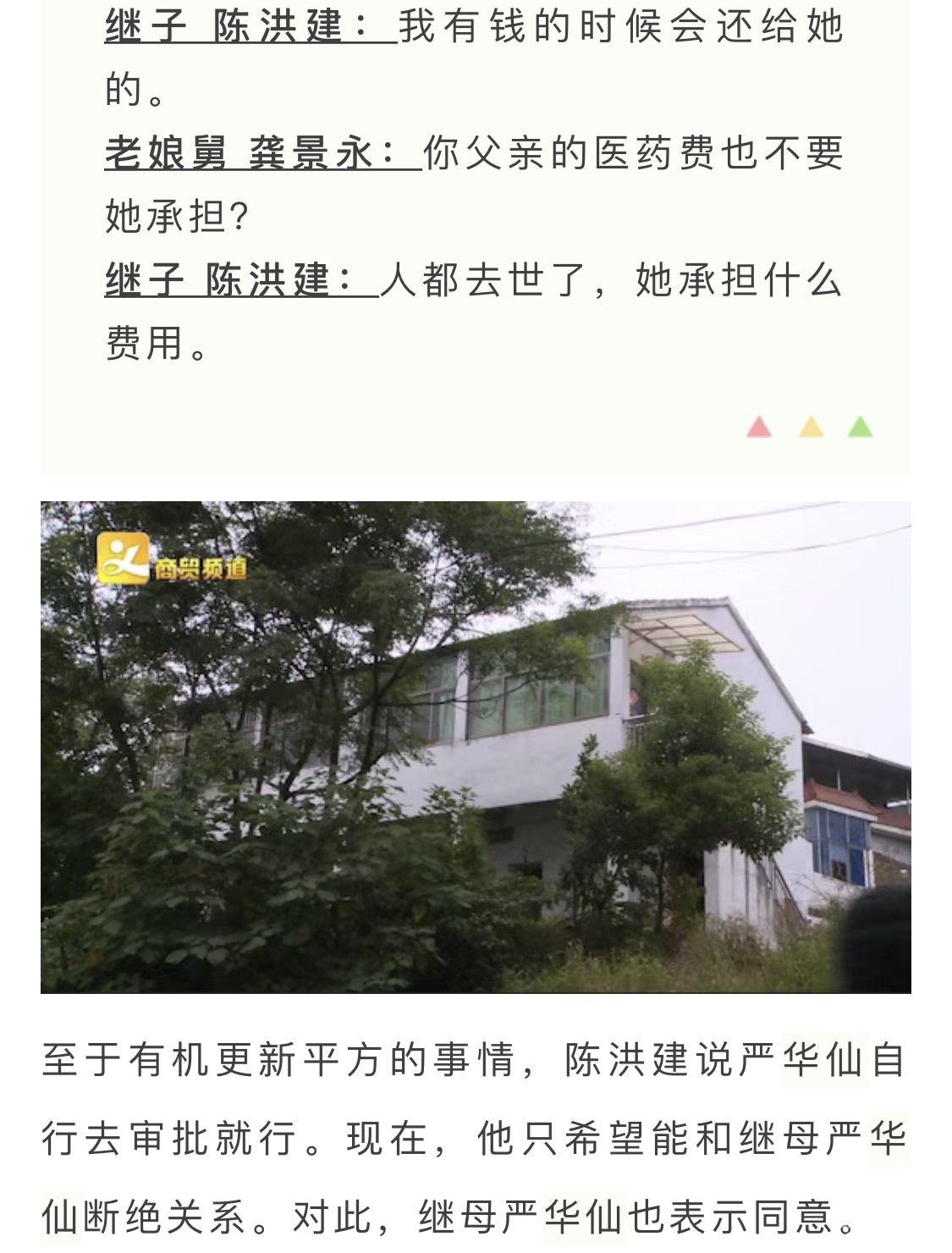Open the white house photo in full view
The image size is (952, 1253).
[x=476, y=747]
